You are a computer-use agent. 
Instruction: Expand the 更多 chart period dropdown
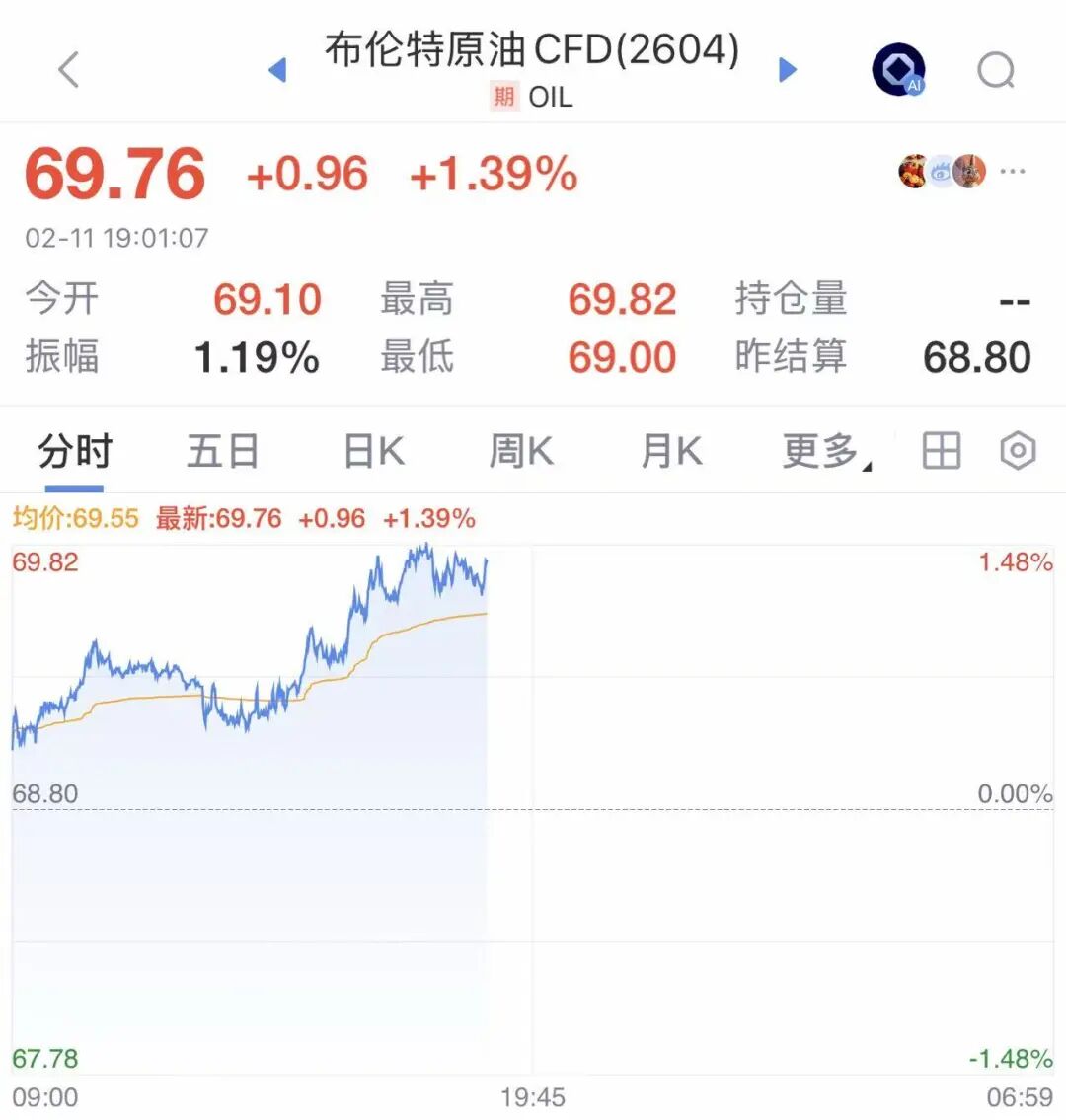[825, 452]
